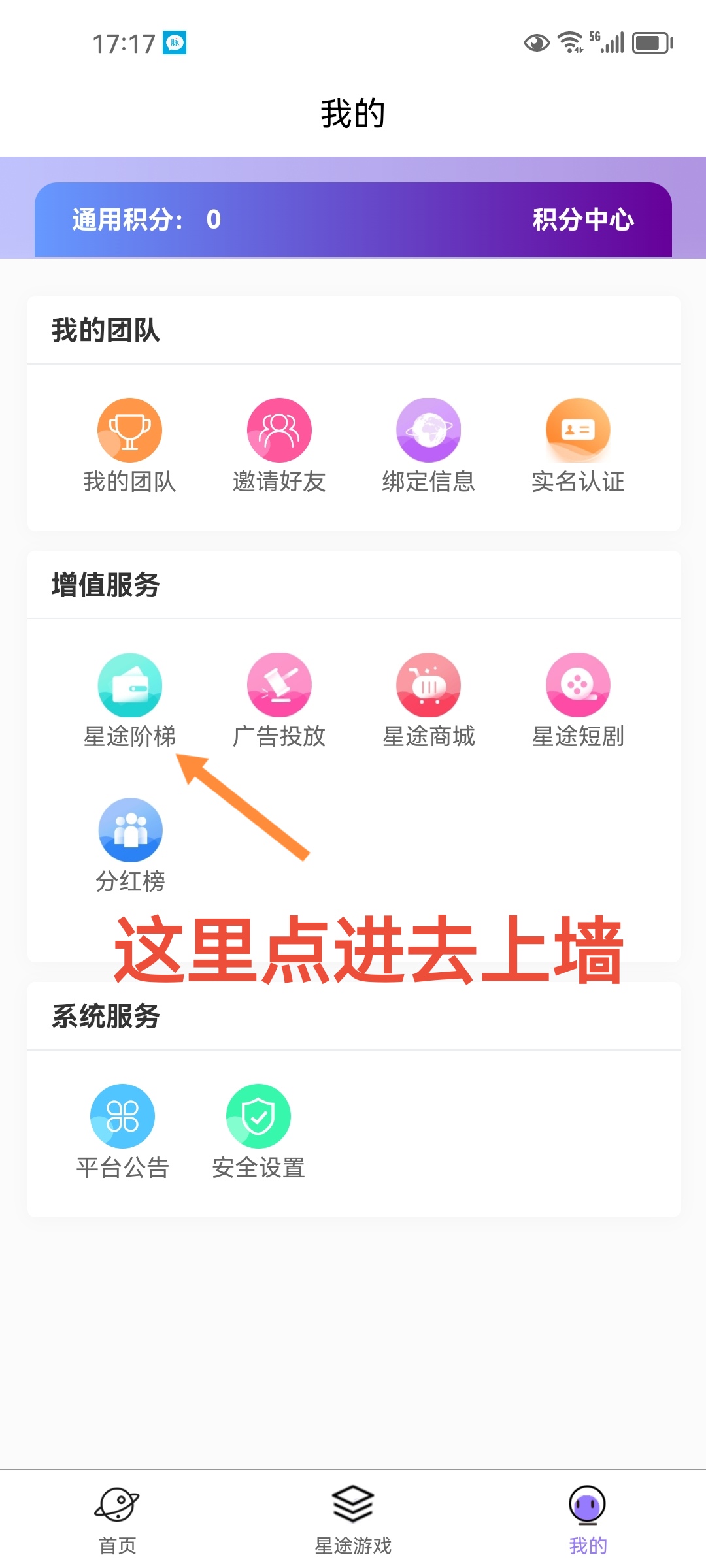Tap 邀请好友 to invite friends
This screenshot has height=1568, width=706.
tap(279, 446)
